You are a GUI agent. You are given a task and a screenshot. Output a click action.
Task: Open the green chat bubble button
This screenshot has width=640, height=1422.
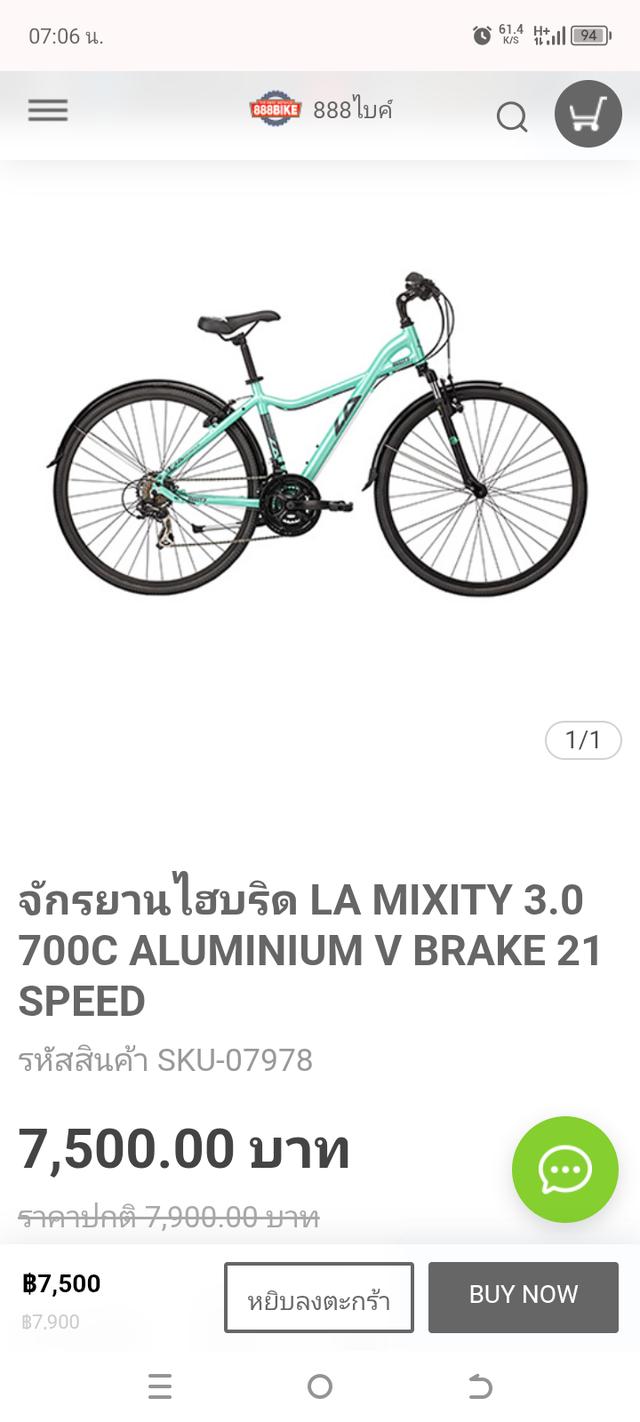[x=565, y=1169]
